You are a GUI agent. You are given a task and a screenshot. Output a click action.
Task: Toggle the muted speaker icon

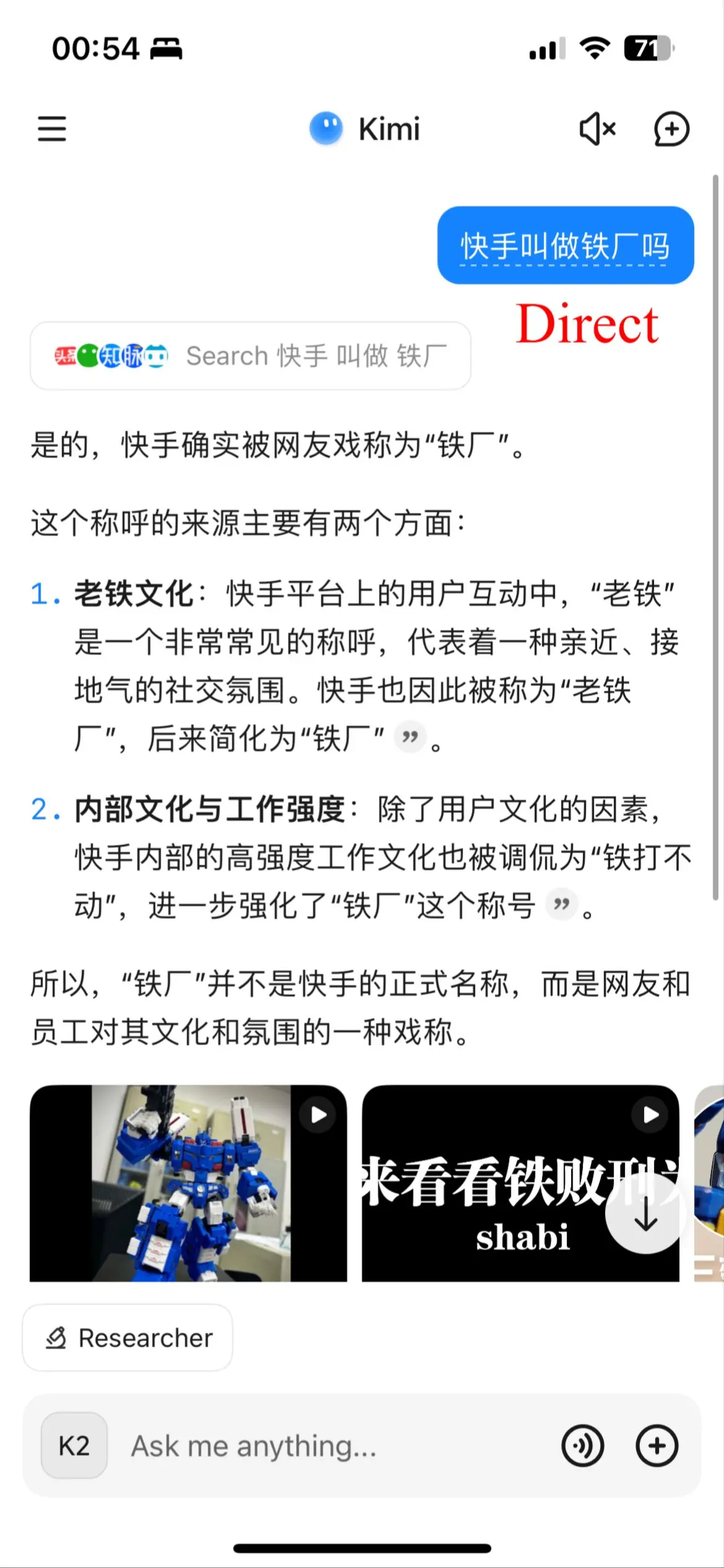tap(597, 129)
